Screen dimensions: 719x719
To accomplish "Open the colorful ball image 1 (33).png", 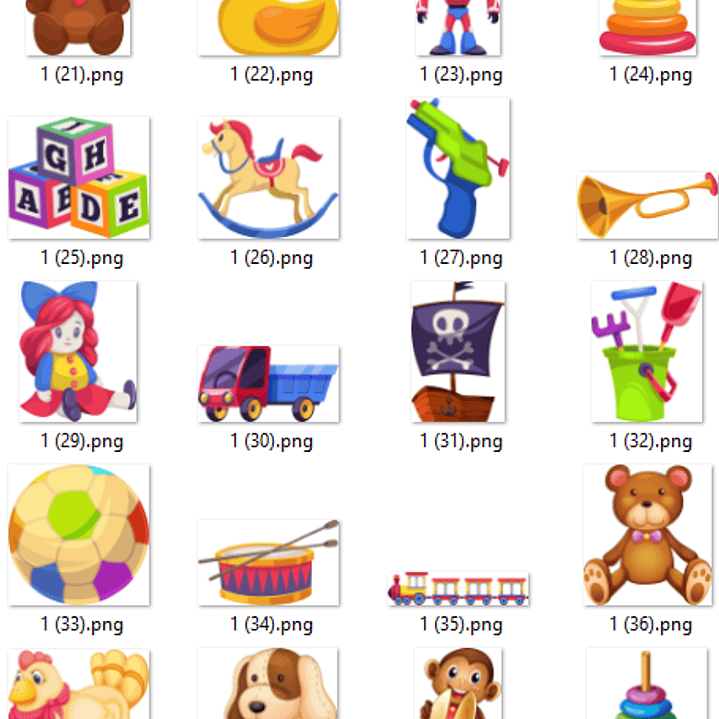I will (x=79, y=535).
